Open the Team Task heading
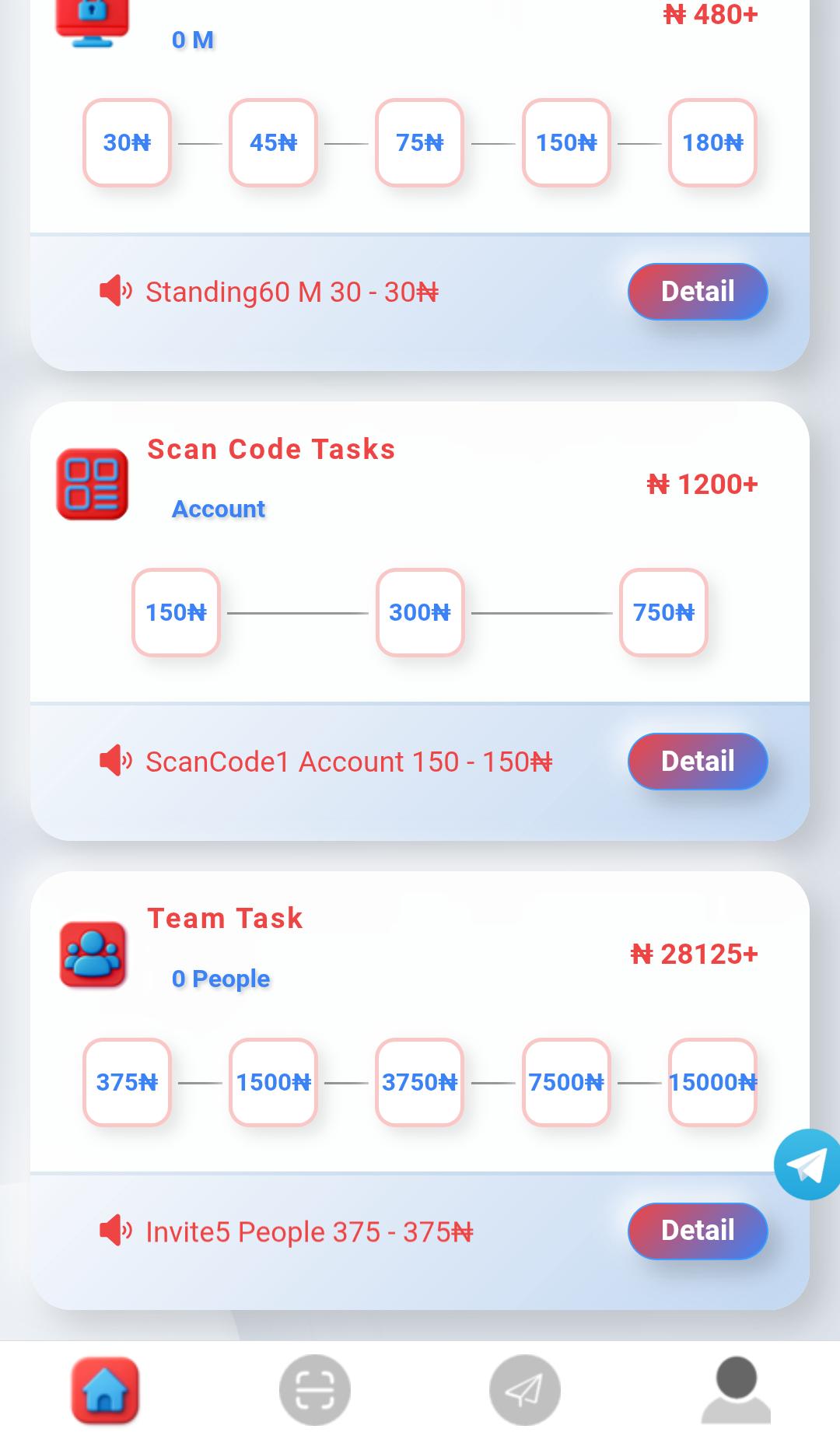 point(225,918)
